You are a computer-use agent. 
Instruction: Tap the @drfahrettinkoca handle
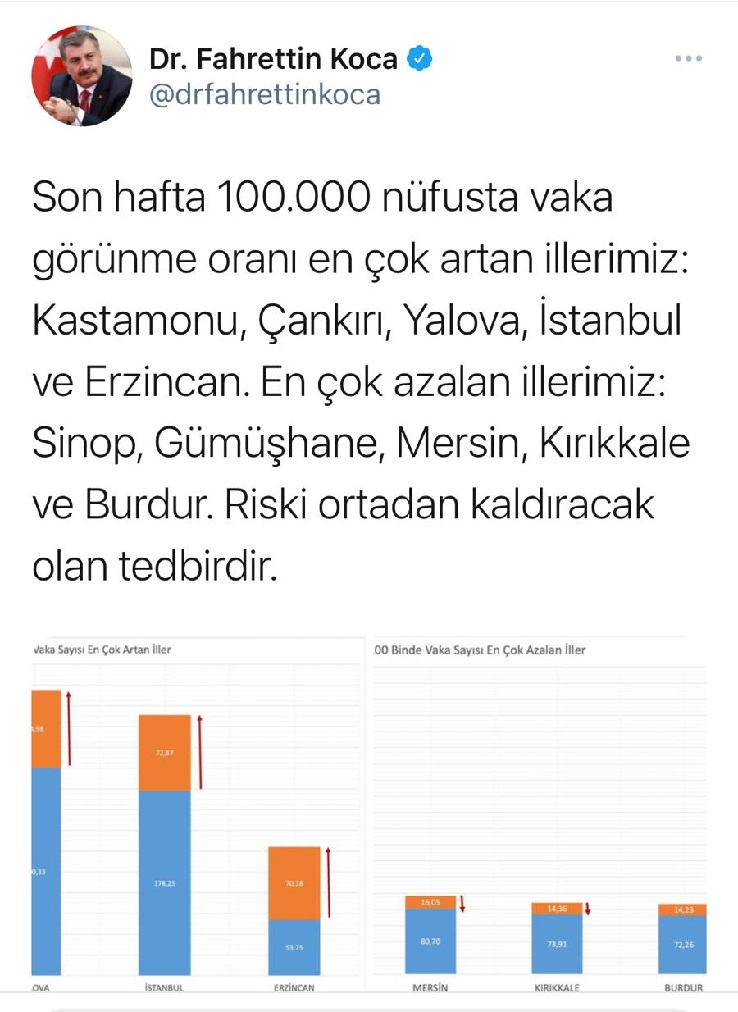coord(265,95)
